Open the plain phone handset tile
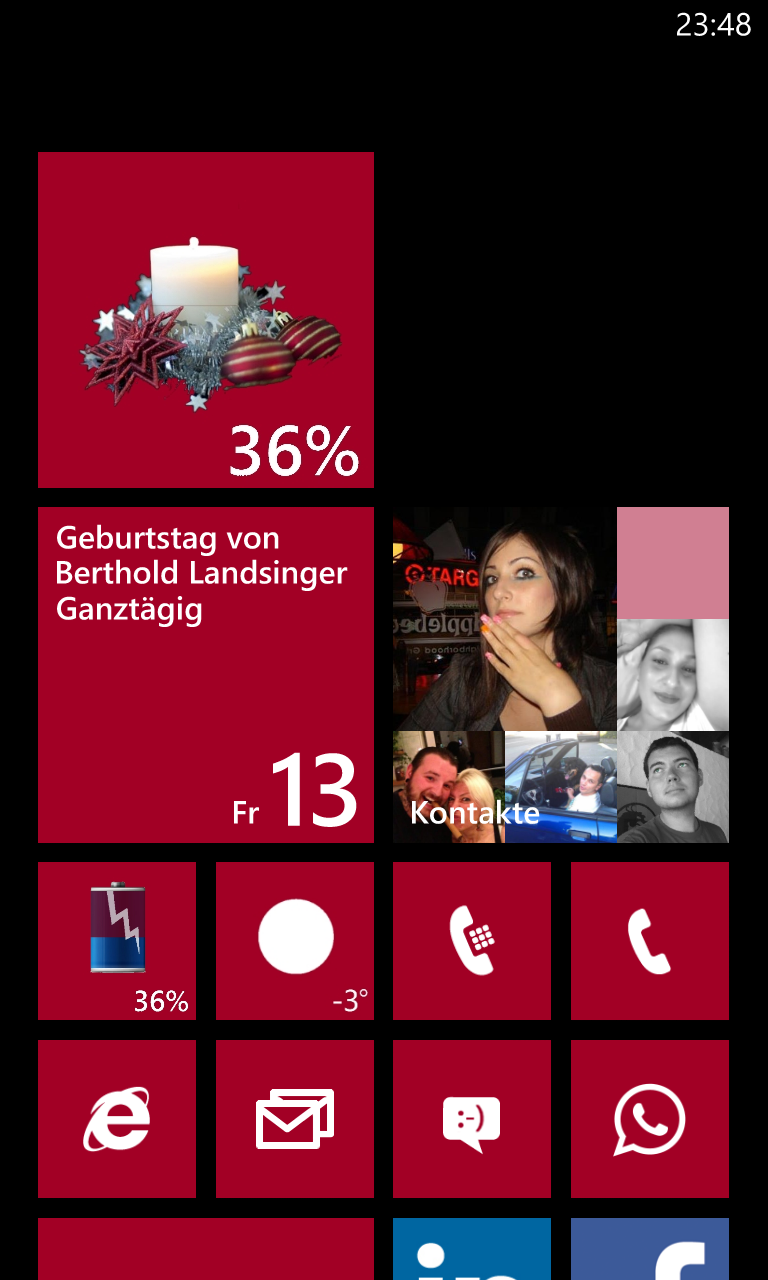The image size is (768, 1280). (650, 941)
